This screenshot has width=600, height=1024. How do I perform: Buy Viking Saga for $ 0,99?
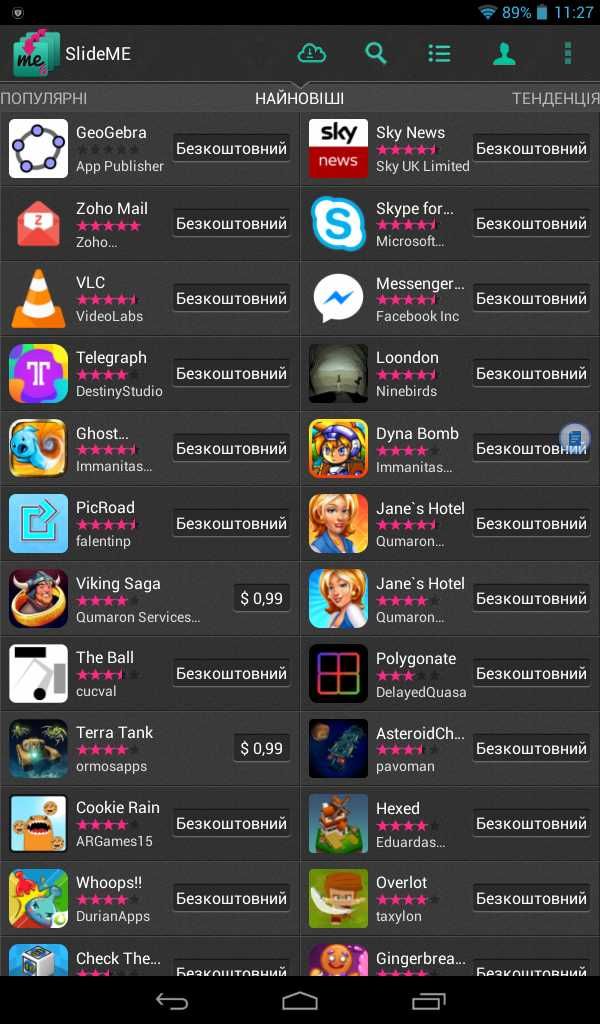[261, 598]
